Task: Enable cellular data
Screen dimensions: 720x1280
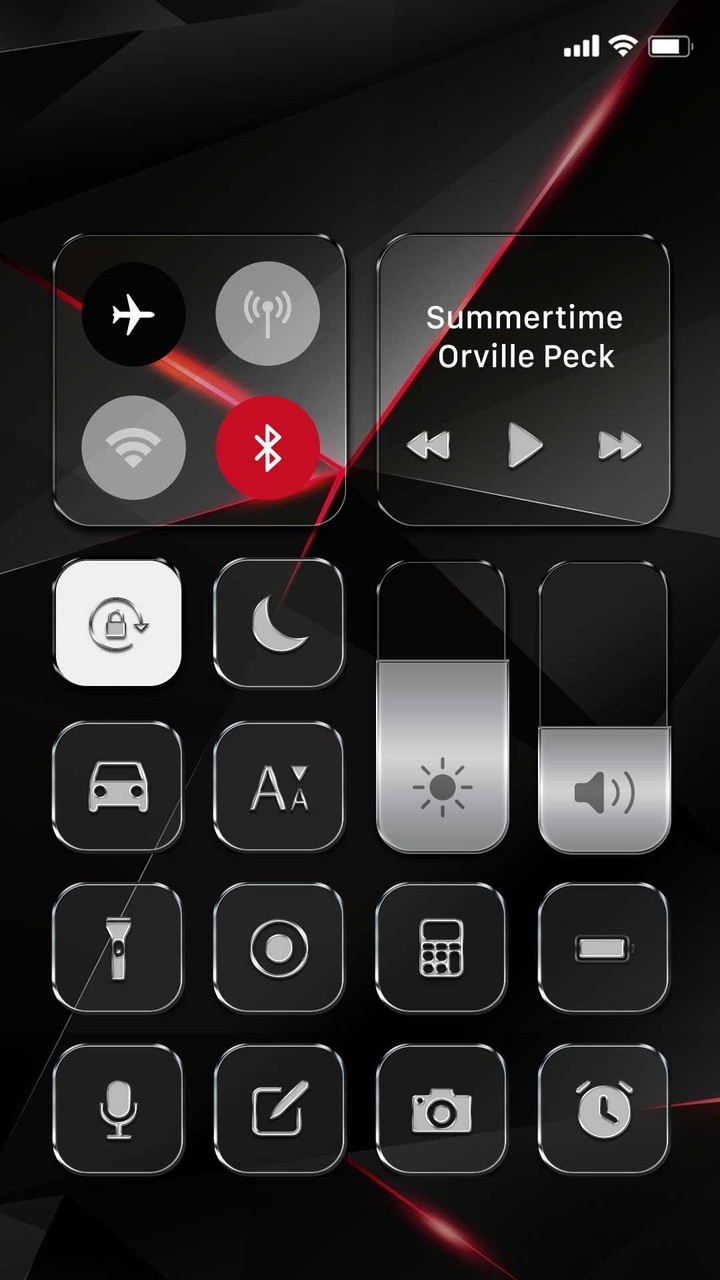Action: click(267, 314)
